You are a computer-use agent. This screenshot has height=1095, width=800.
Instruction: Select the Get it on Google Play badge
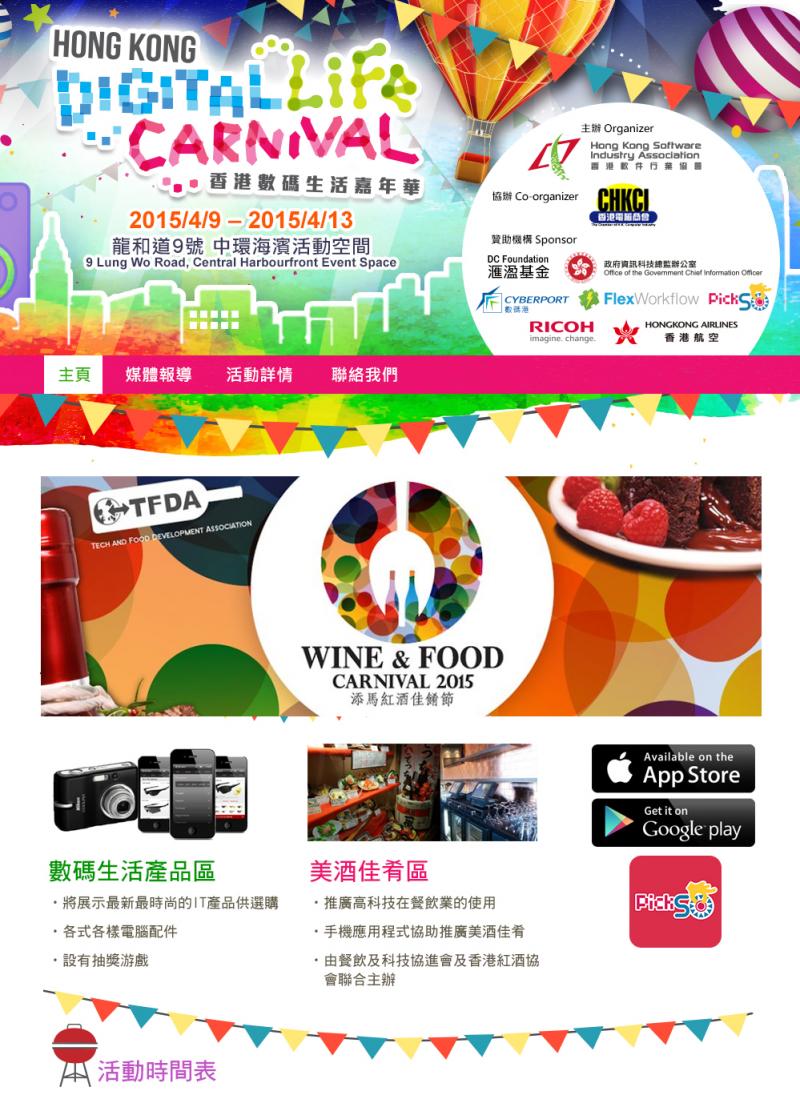pyautogui.click(x=673, y=822)
